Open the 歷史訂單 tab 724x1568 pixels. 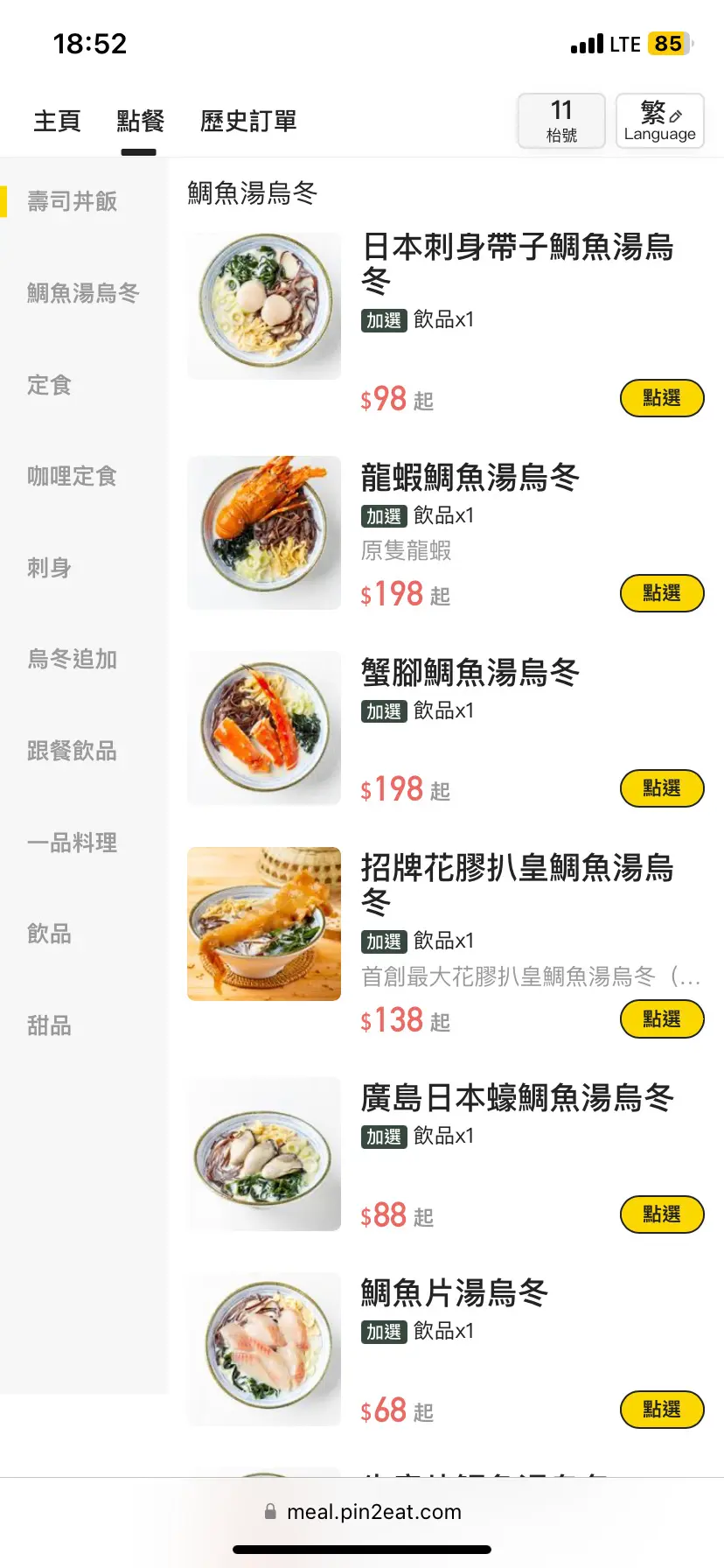[x=248, y=121]
